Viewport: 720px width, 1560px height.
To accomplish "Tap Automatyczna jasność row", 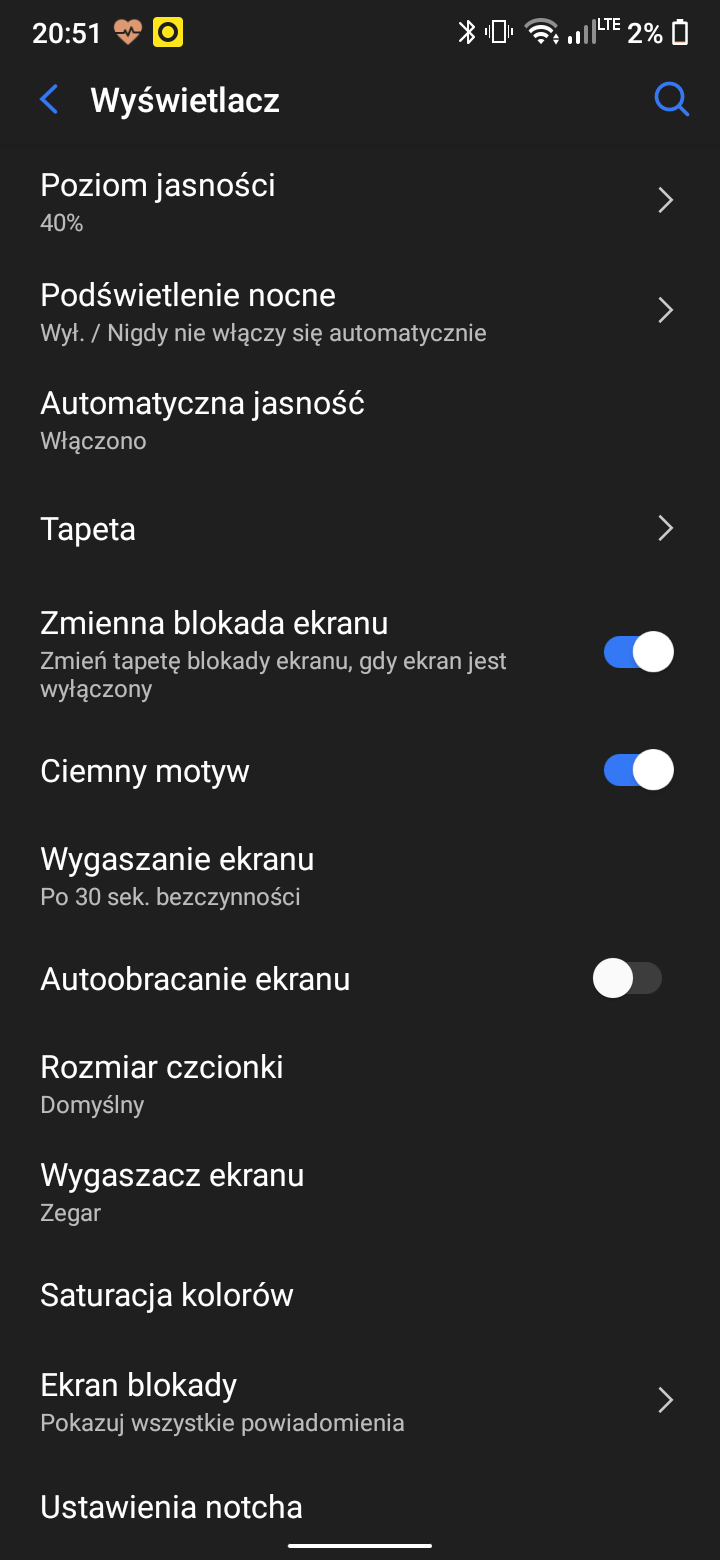I will click(x=360, y=420).
